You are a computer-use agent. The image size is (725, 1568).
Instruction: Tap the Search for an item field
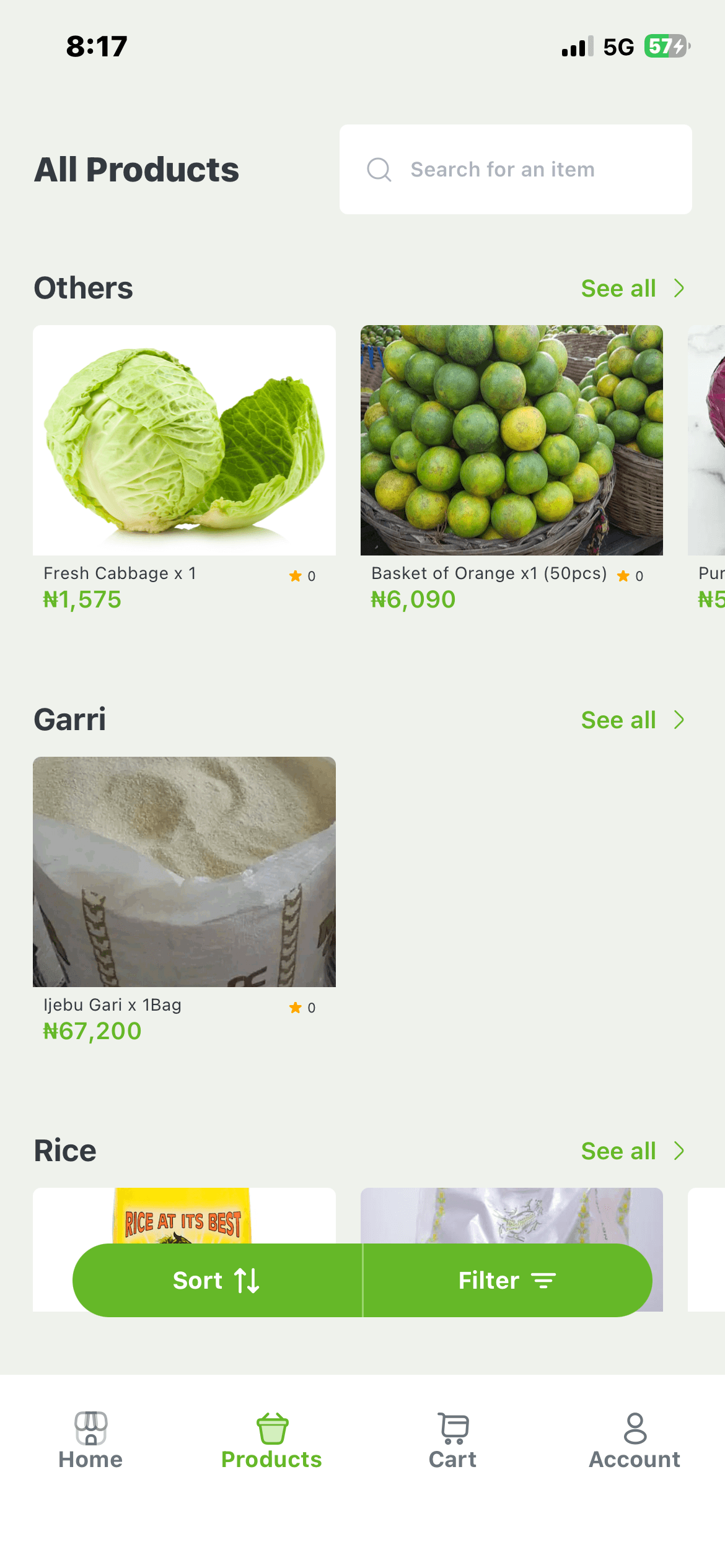(x=515, y=170)
